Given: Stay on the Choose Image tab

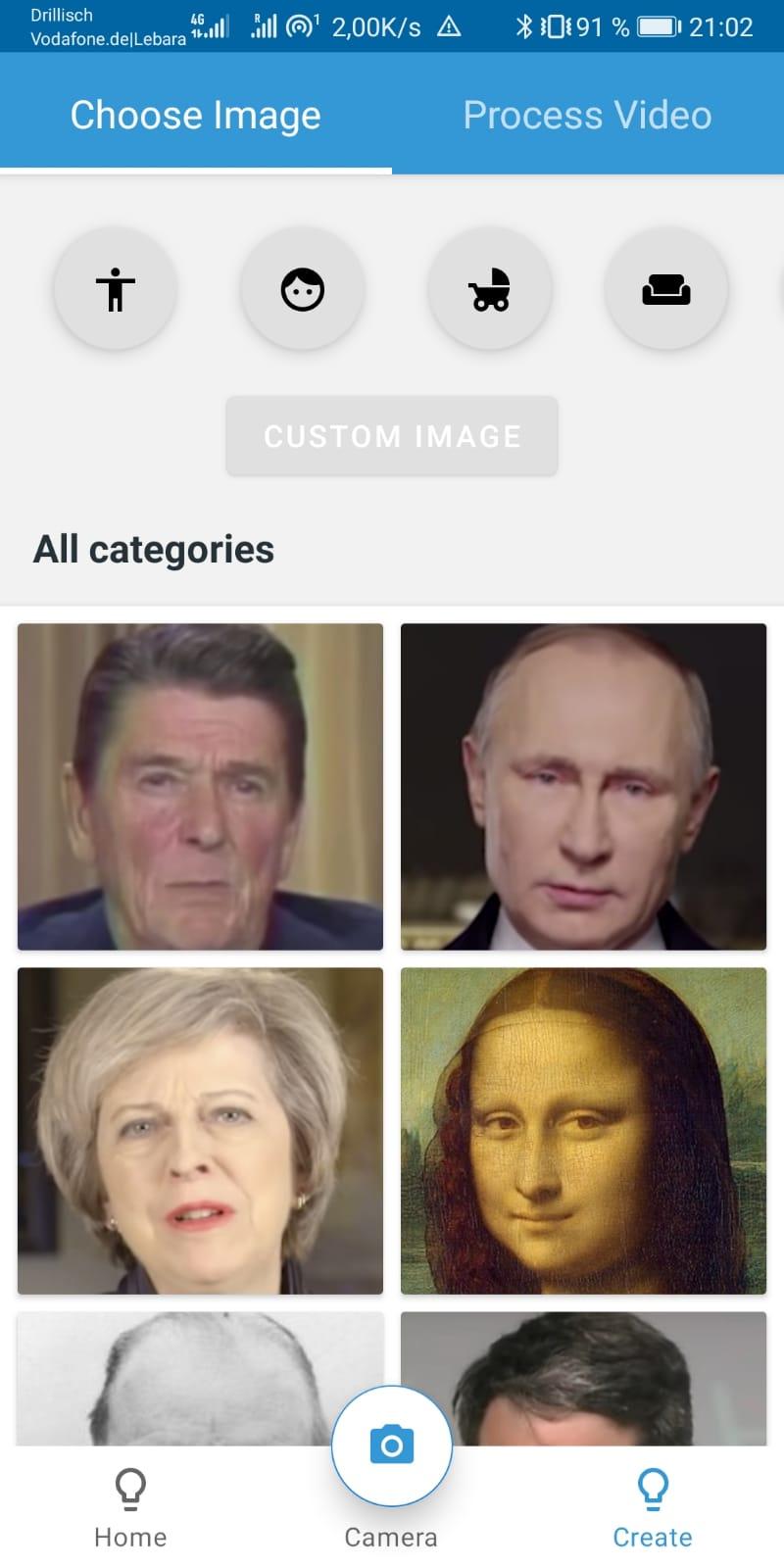Looking at the screenshot, I should click(195, 114).
